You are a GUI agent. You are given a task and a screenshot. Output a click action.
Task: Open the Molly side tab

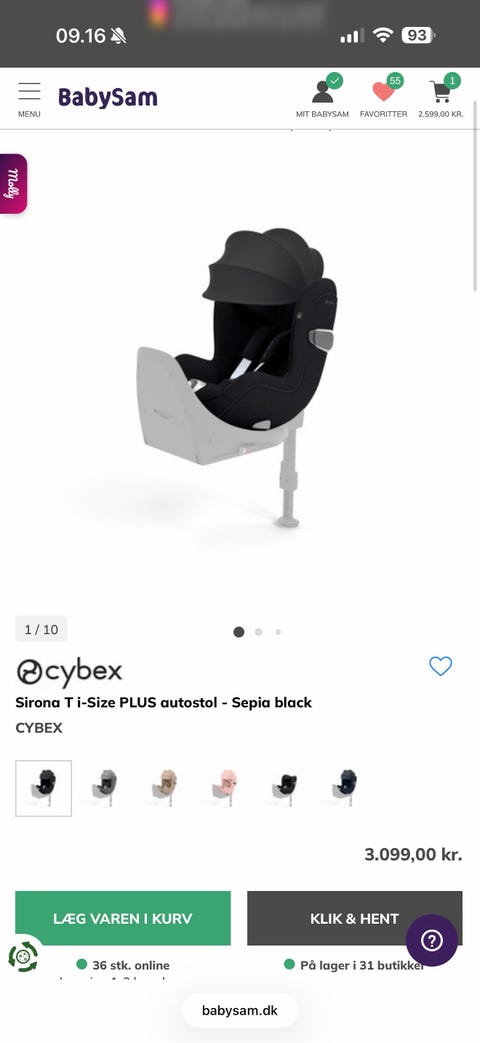[x=13, y=184]
